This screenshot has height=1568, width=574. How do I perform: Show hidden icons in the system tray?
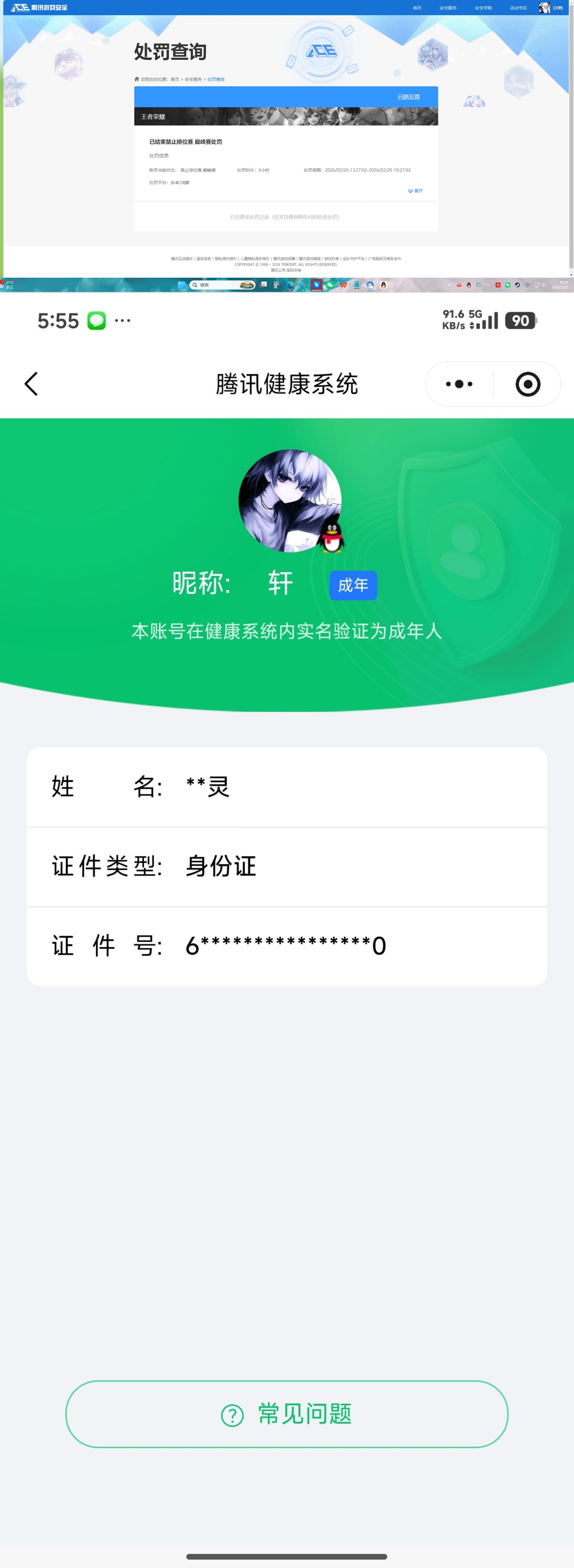click(x=450, y=285)
